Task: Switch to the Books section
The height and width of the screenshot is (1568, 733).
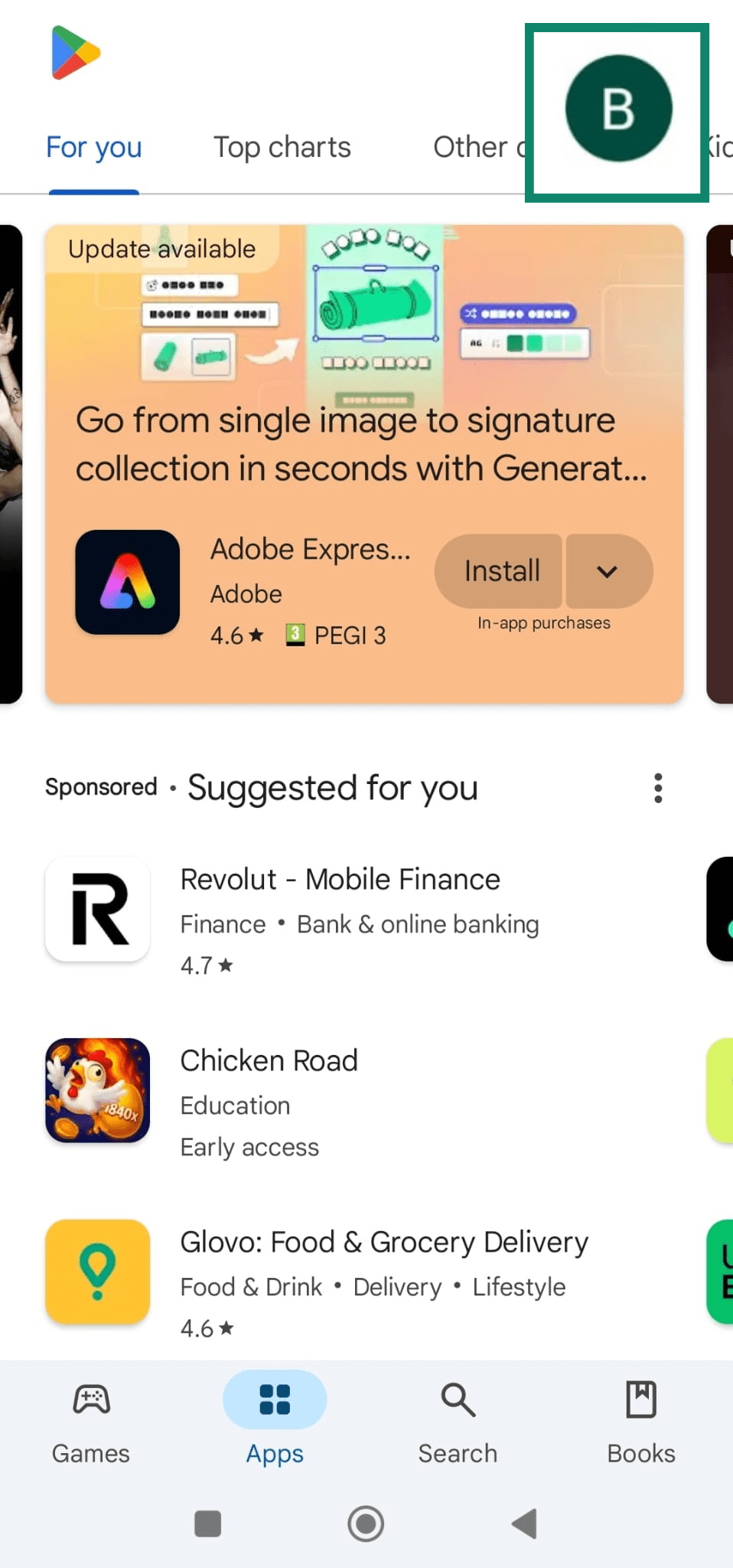Action: pos(640,1421)
